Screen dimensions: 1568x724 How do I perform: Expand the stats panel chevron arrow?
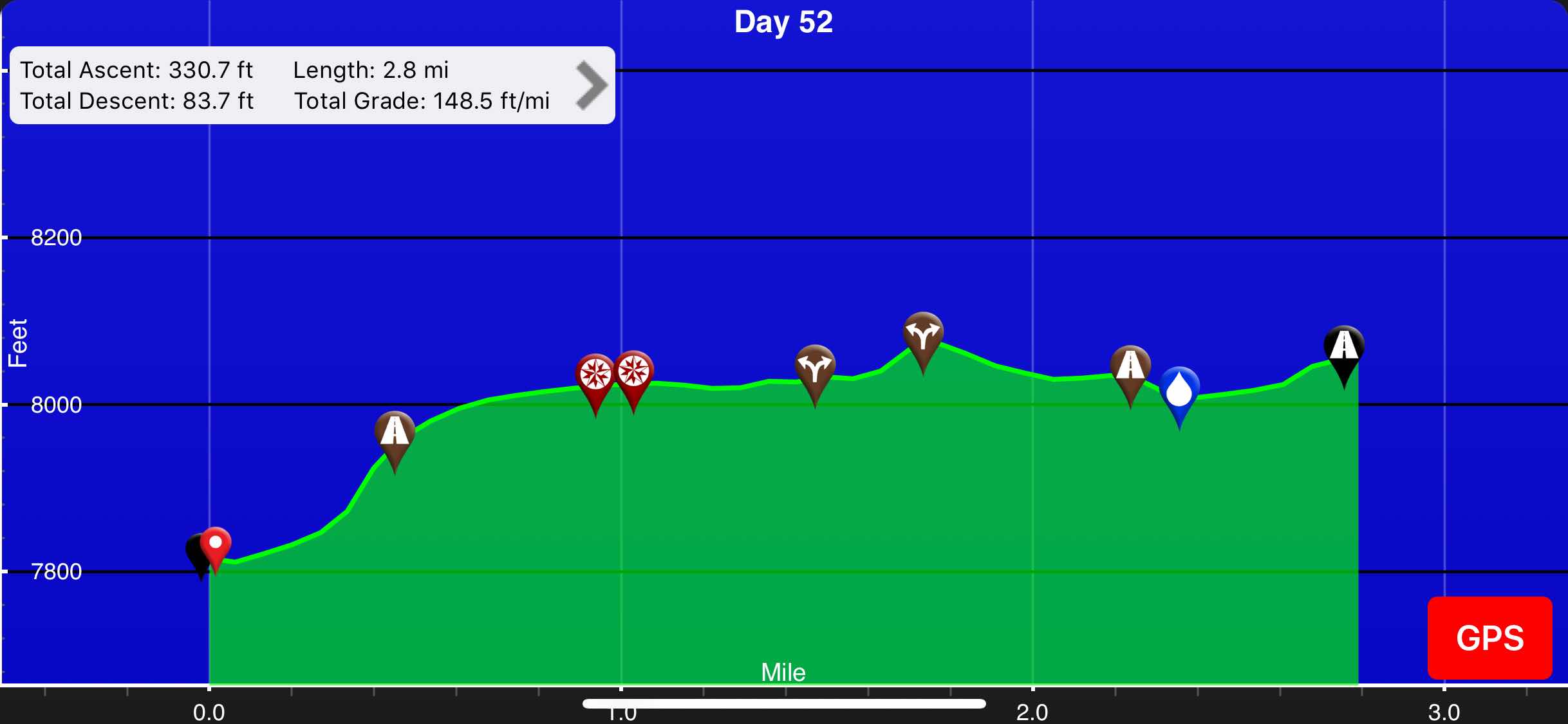(591, 85)
